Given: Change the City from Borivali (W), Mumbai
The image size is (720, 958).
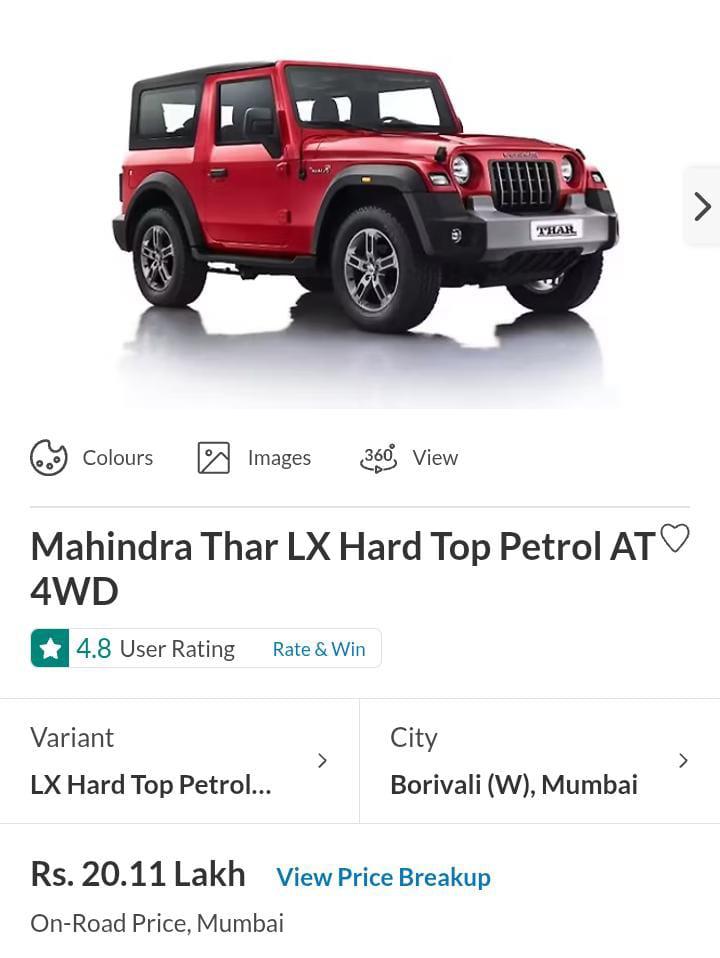Looking at the screenshot, I should click(539, 761).
